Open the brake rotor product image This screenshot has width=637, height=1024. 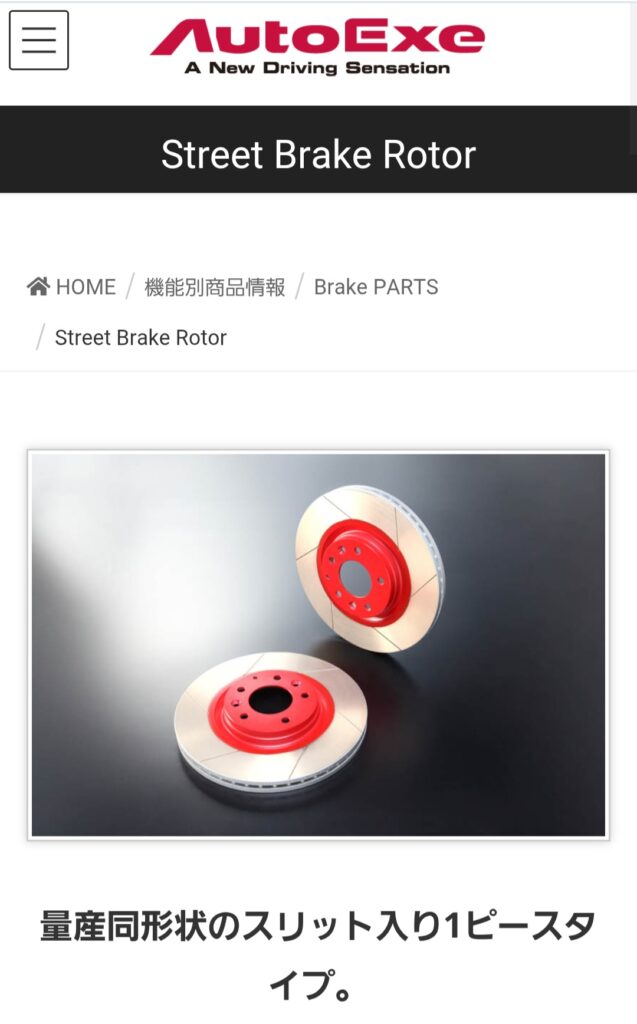coord(318,645)
